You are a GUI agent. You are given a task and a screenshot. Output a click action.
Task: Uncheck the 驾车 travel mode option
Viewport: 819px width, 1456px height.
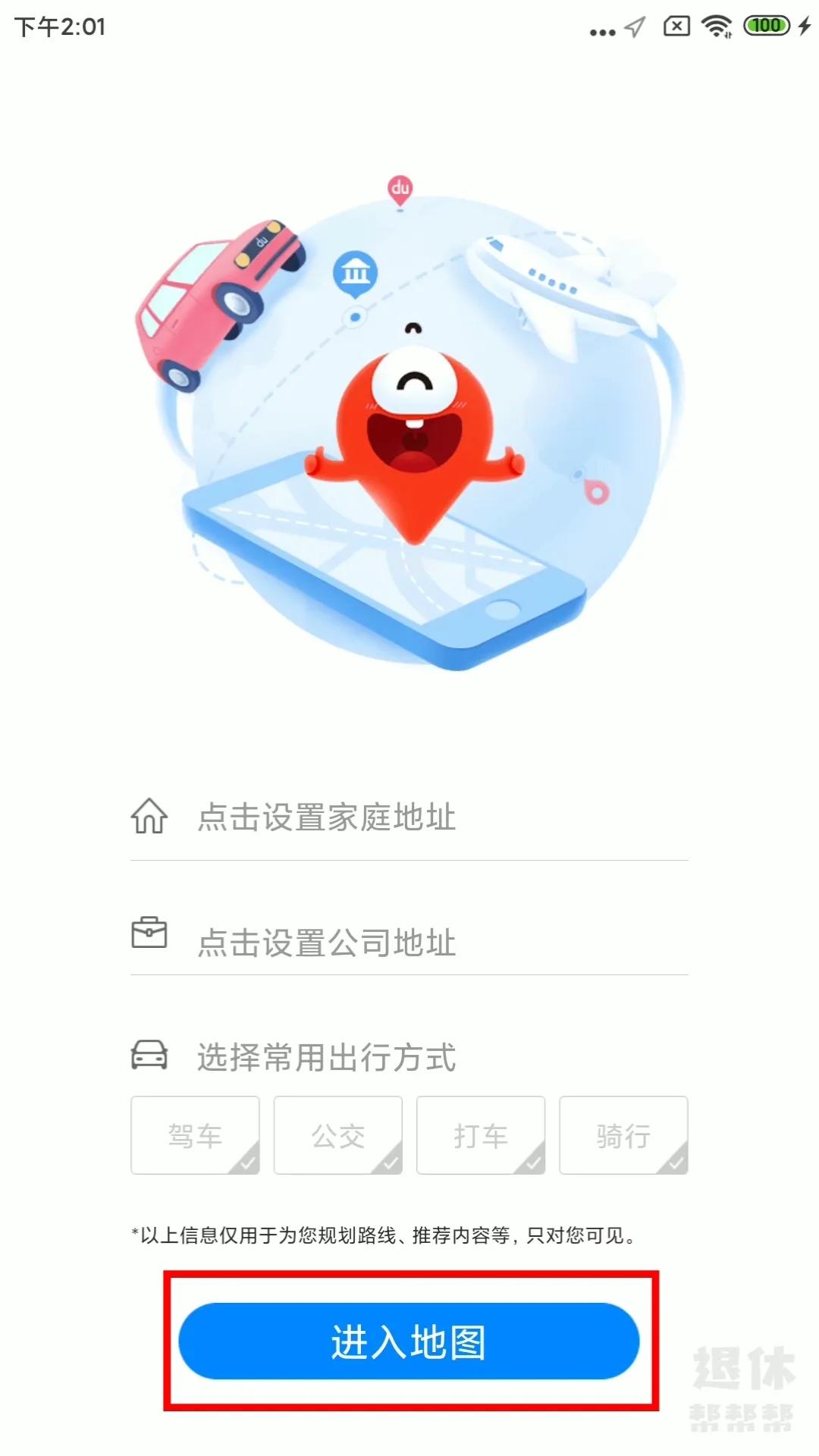tap(194, 1134)
